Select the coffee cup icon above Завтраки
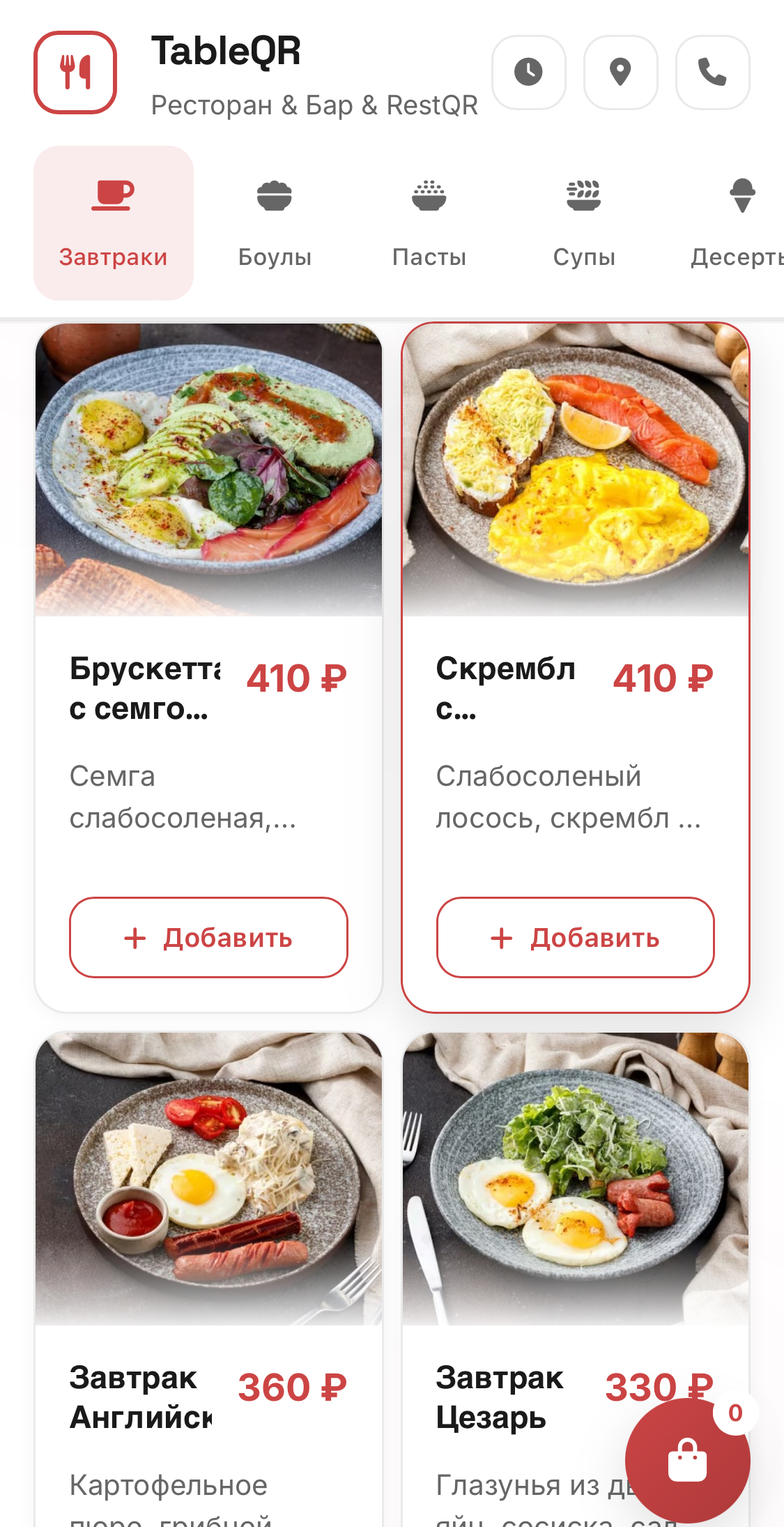The width and height of the screenshot is (784, 1527). pyautogui.click(x=113, y=195)
